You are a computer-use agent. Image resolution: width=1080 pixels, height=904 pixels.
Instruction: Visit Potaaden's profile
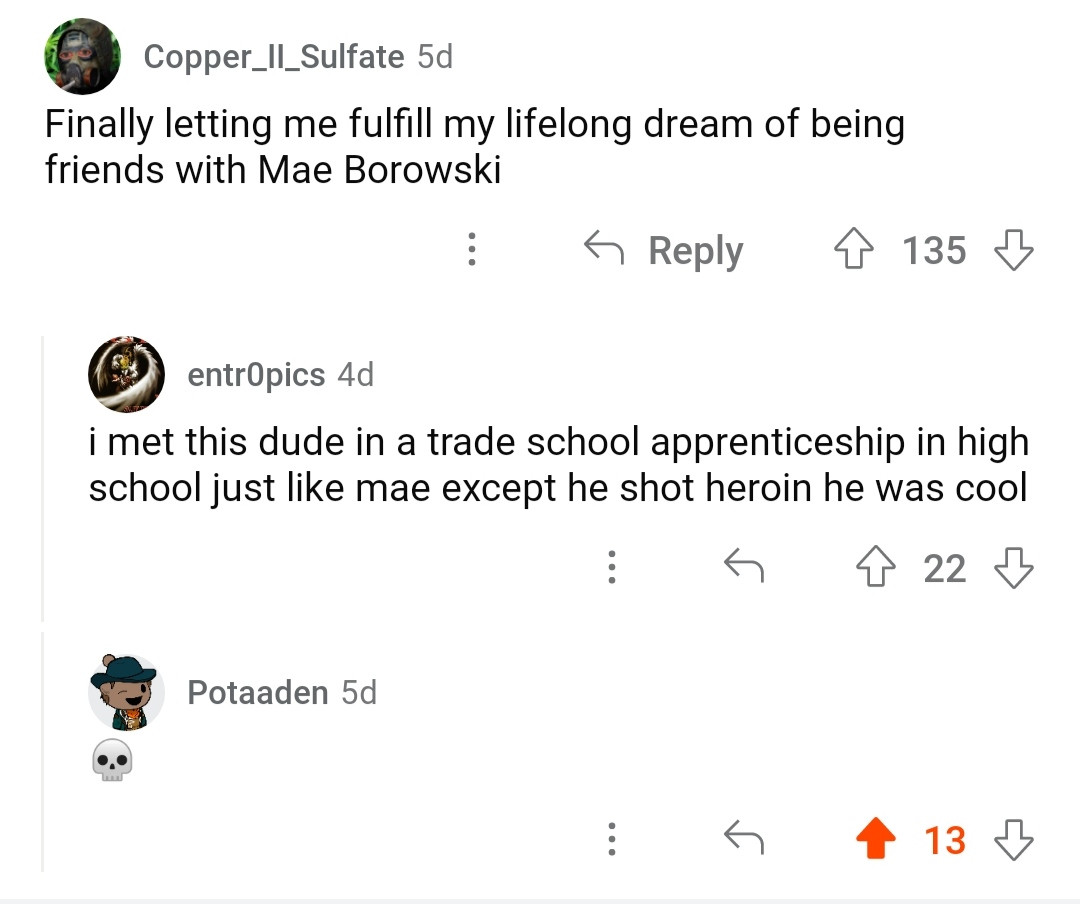pos(257,692)
